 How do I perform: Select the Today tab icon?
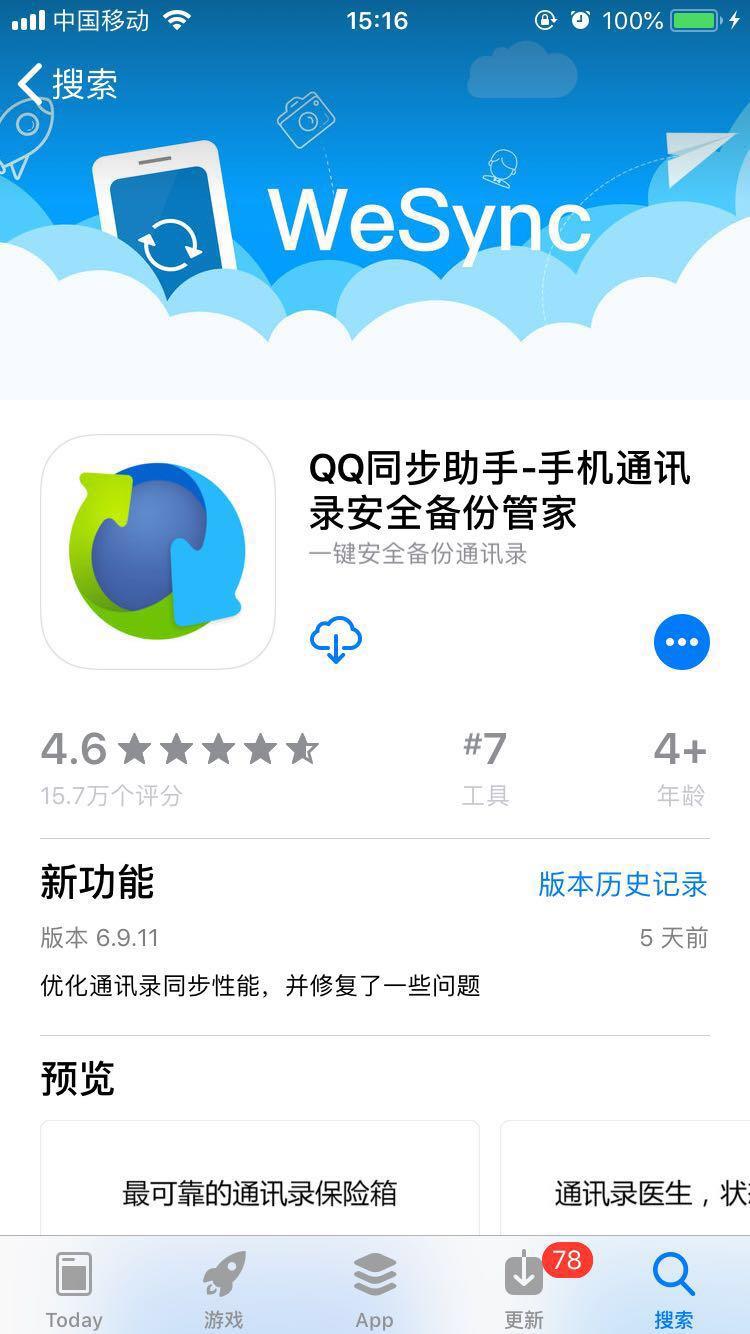[74, 1275]
